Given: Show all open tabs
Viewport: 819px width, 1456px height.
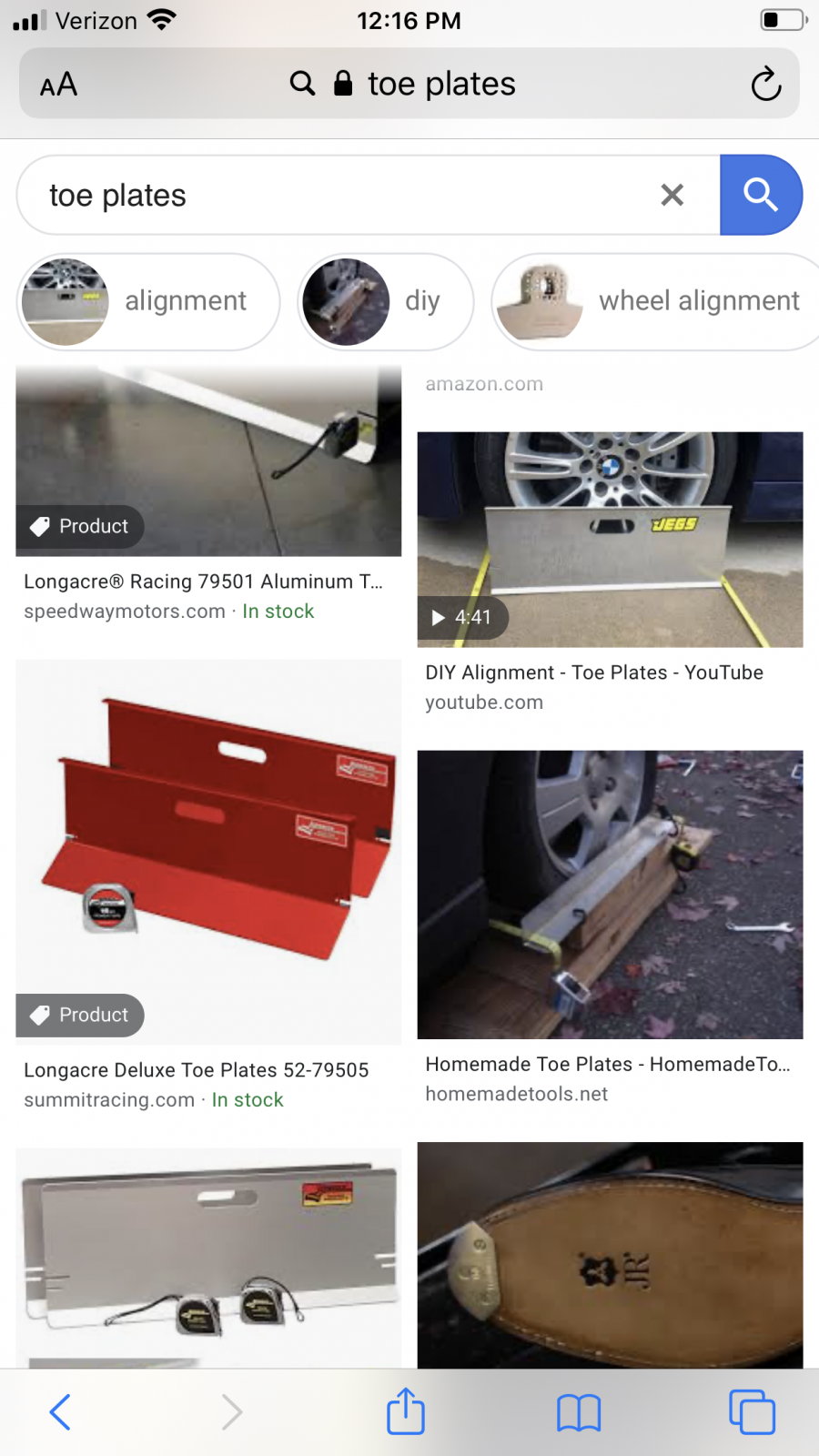Looking at the screenshot, I should (x=752, y=1412).
